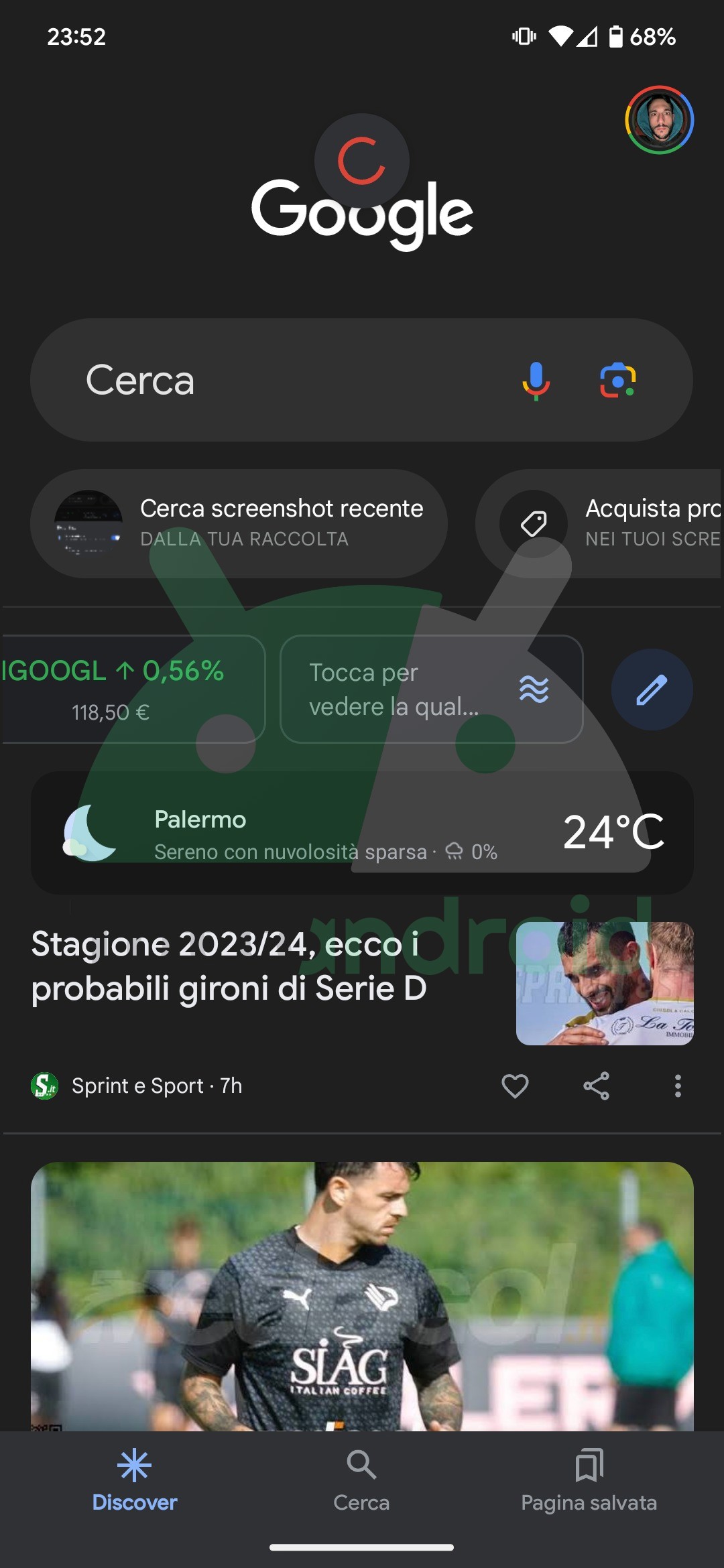Image resolution: width=724 pixels, height=1568 pixels.
Task: Tap the air quality card
Action: [x=431, y=689]
